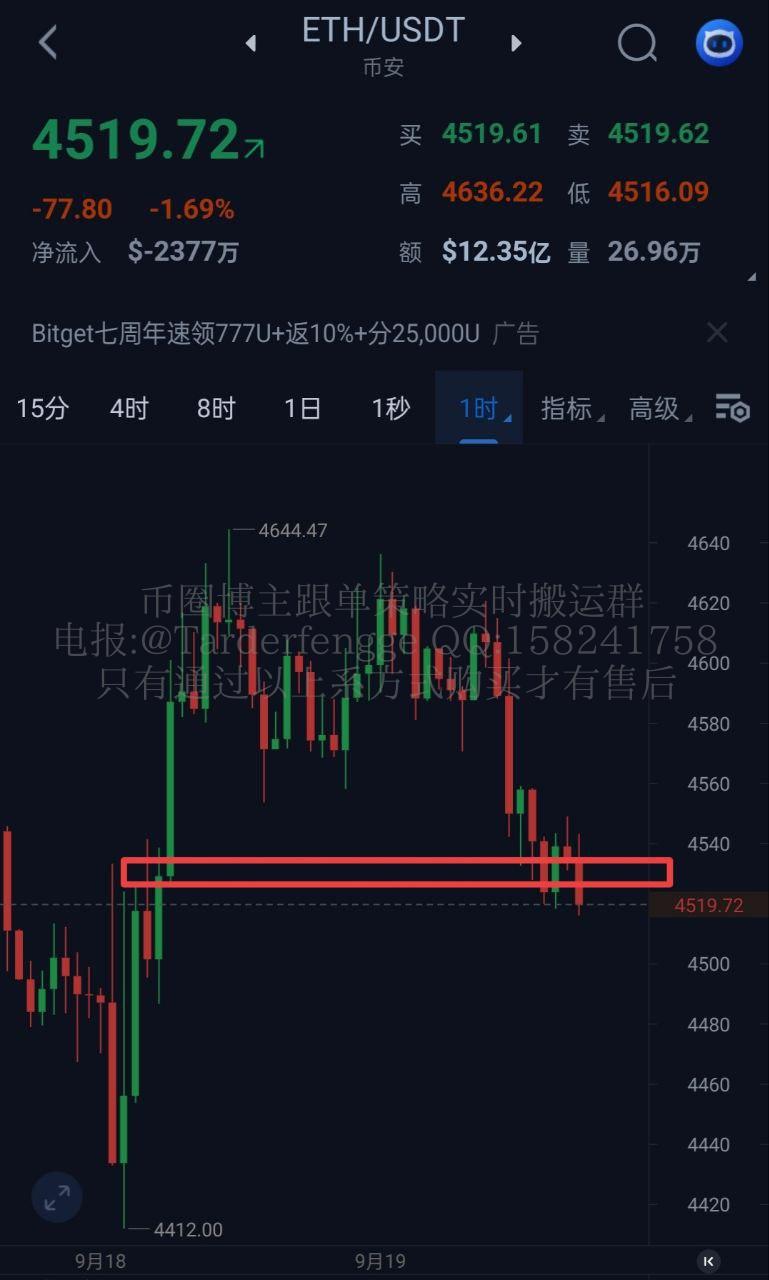The height and width of the screenshot is (1280, 769).
Task: Switch to the next trading pair
Action: pyautogui.click(x=516, y=43)
